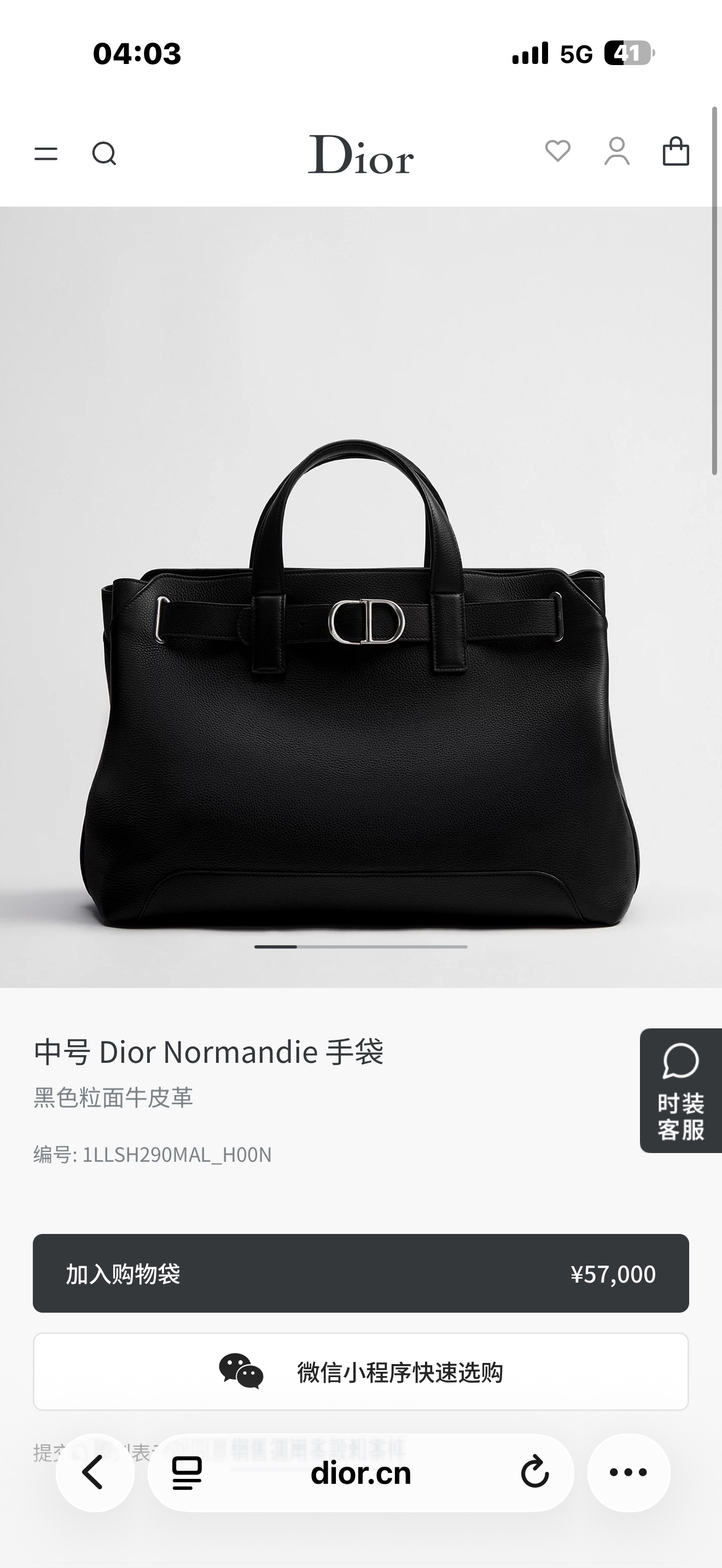Open the shopping bag
722x1568 pixels.
click(x=676, y=151)
